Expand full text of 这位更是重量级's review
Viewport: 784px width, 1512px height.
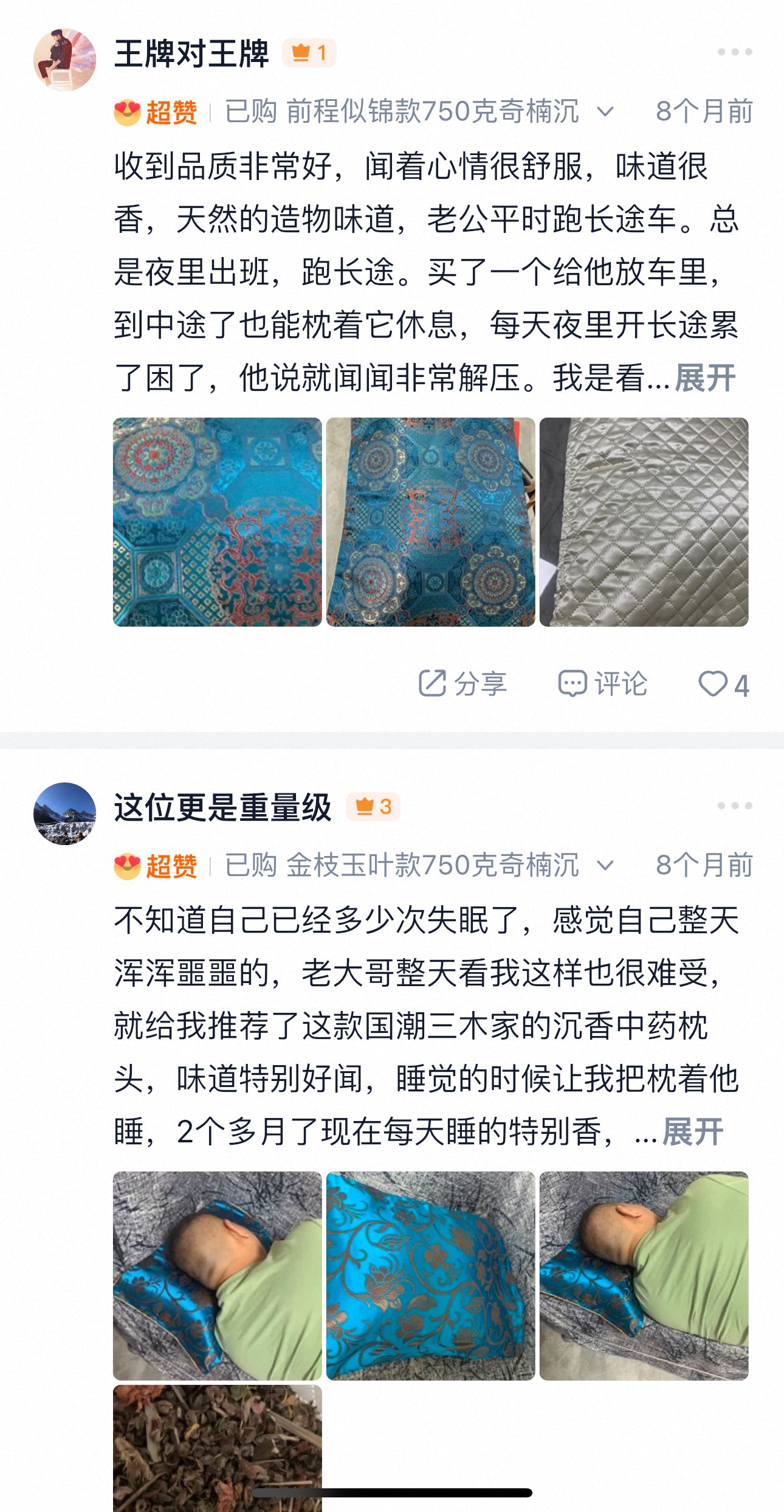(693, 1131)
